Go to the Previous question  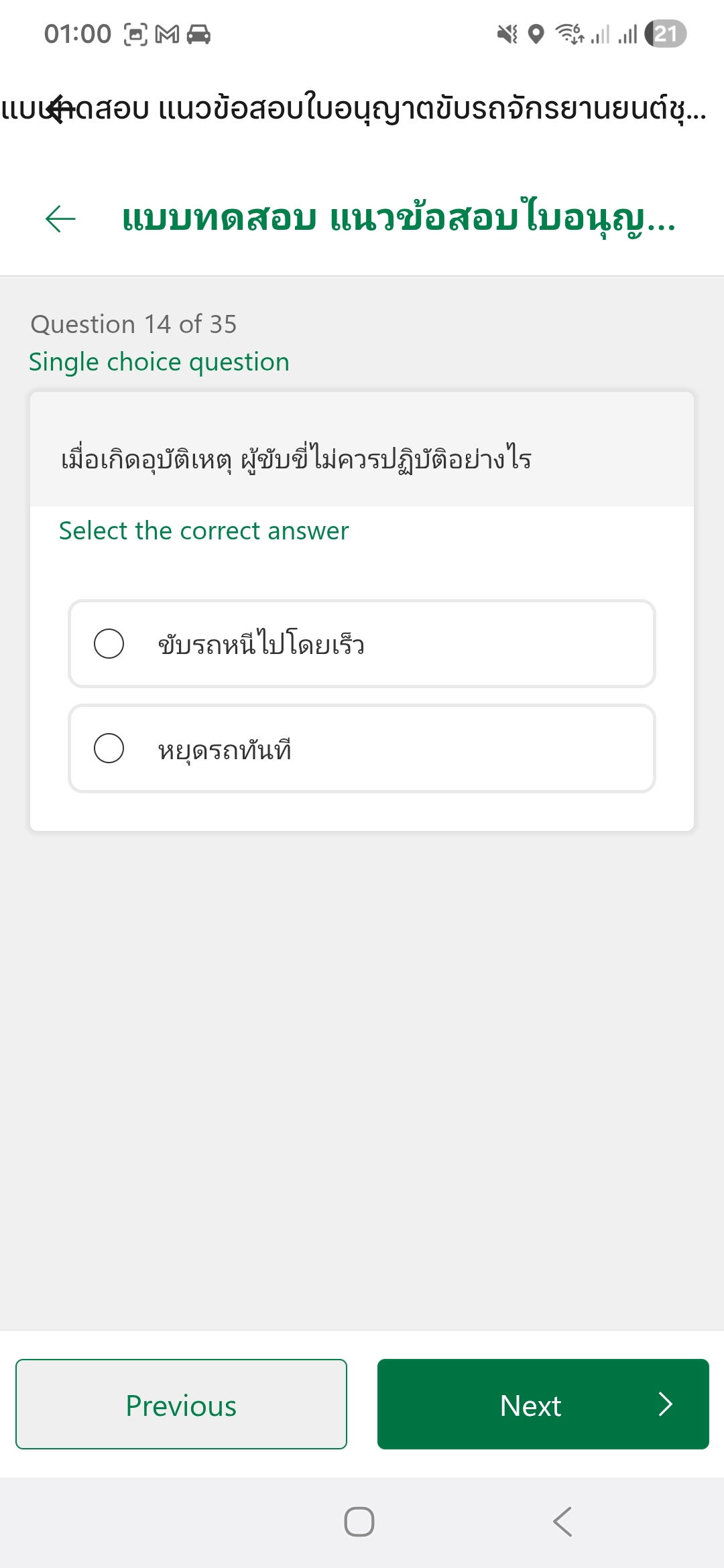[x=181, y=1404]
